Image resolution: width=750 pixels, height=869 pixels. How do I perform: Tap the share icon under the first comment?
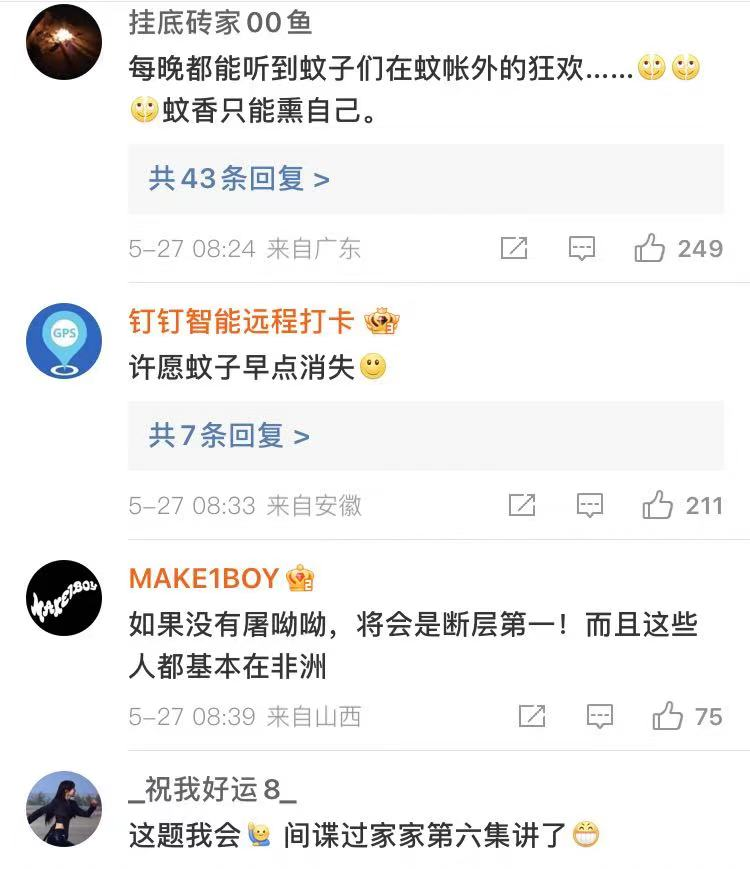click(x=515, y=248)
